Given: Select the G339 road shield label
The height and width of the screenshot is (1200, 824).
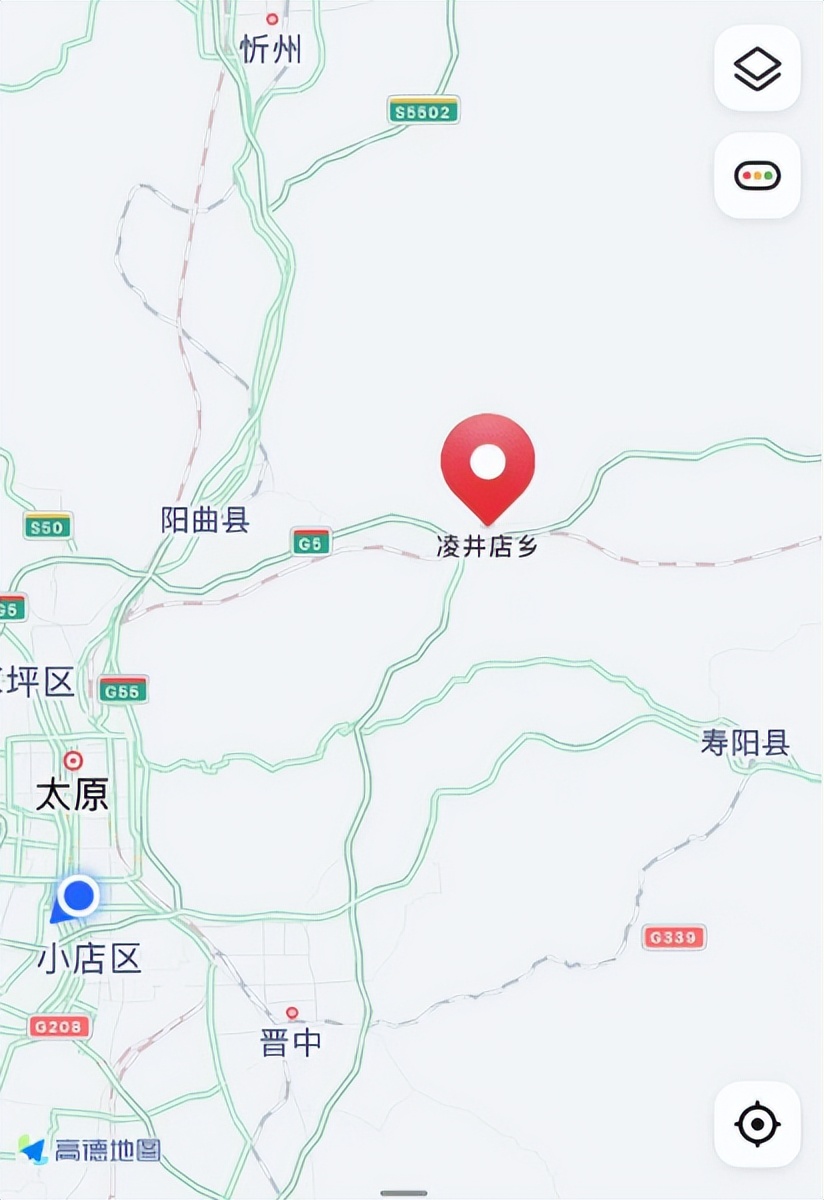Looking at the screenshot, I should click(674, 938).
